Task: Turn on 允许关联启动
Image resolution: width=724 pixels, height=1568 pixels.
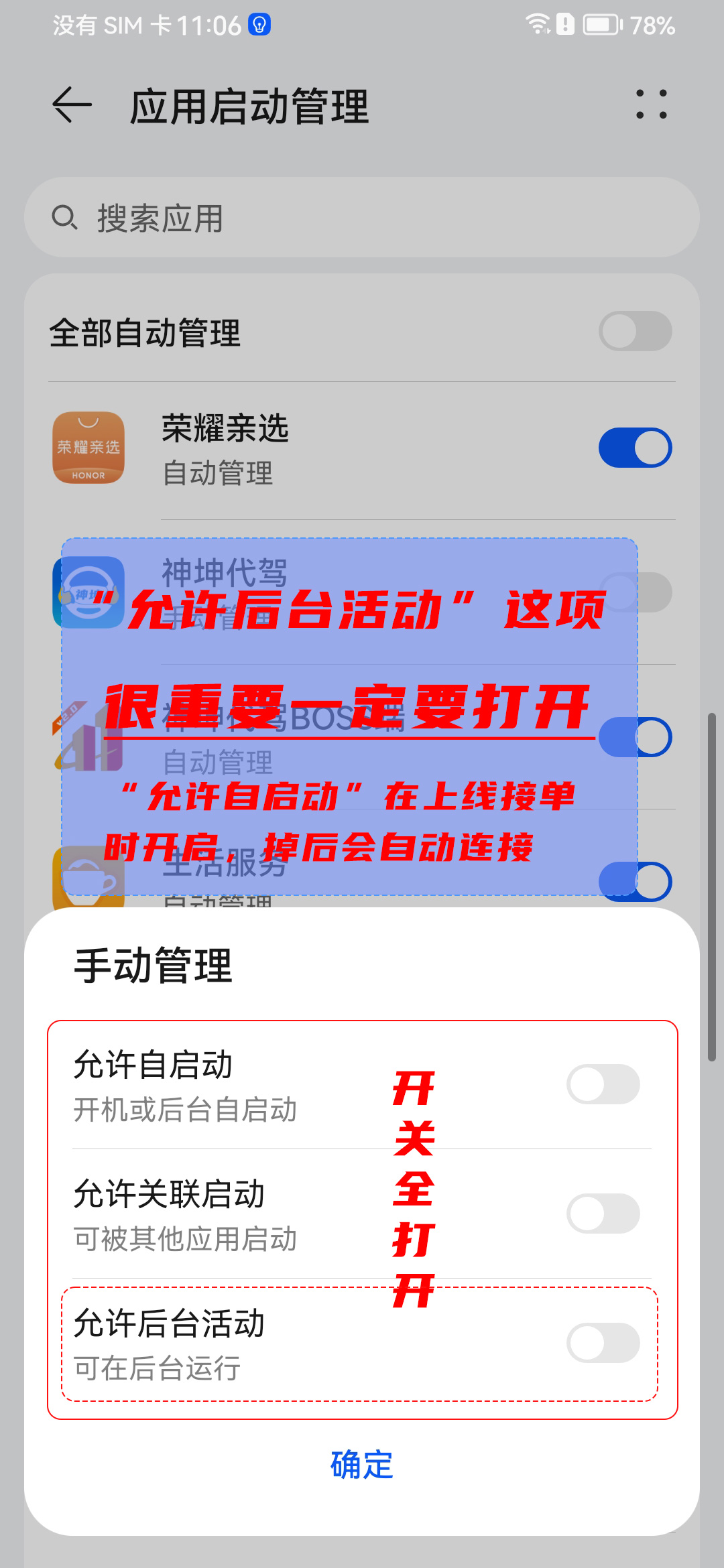Action: (603, 1214)
